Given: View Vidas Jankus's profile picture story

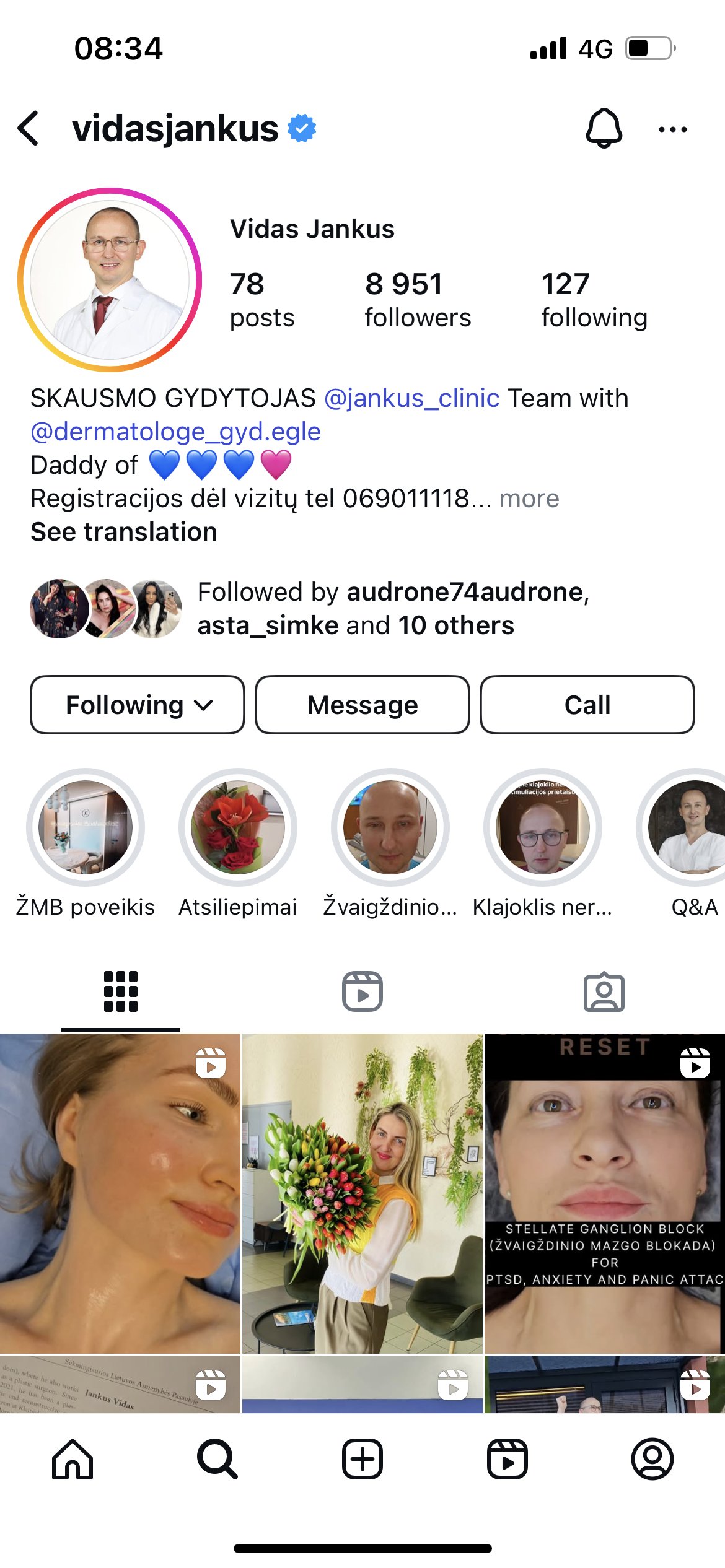Looking at the screenshot, I should coord(110,280).
